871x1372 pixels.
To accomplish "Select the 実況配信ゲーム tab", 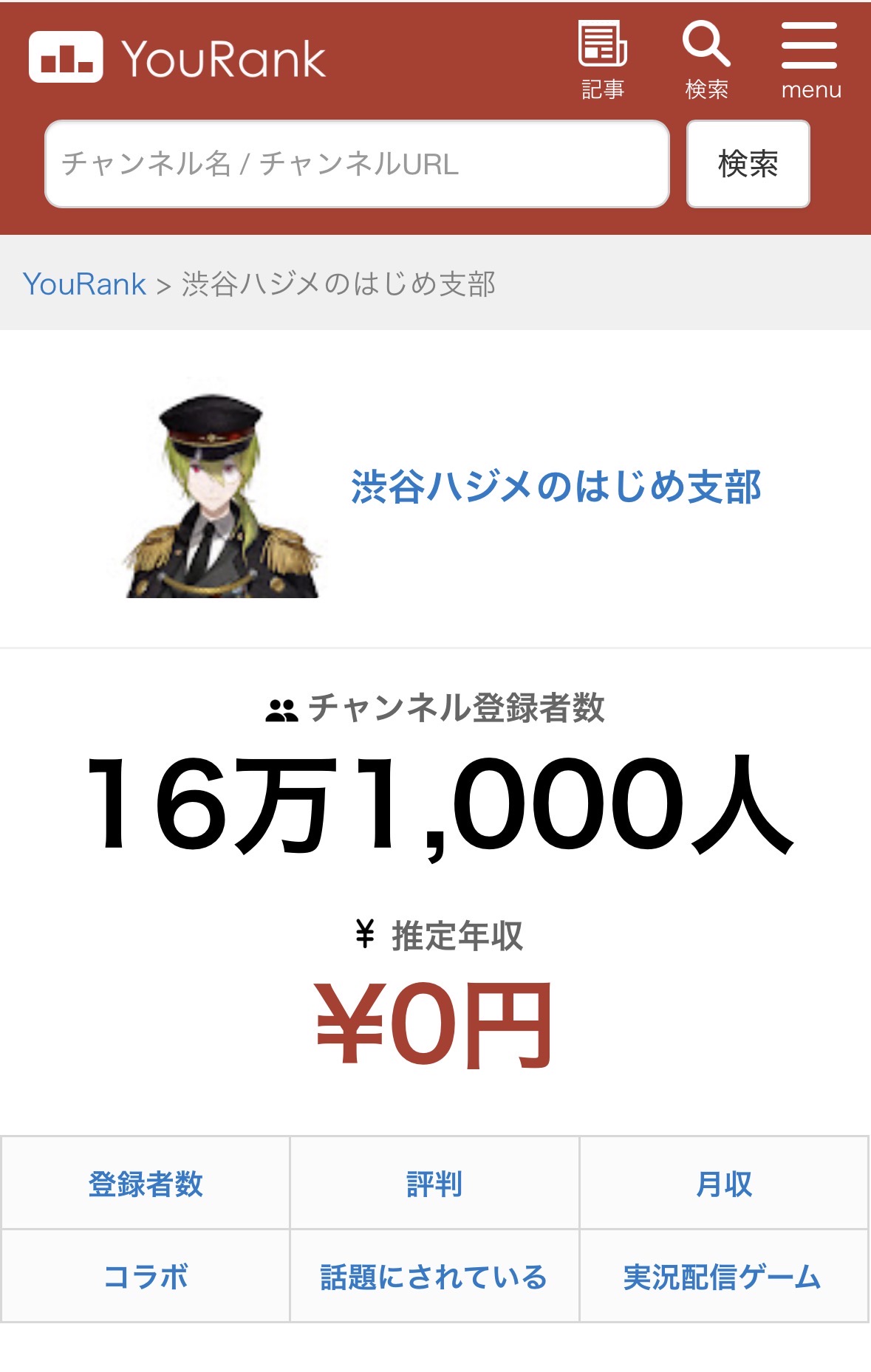I will [x=724, y=1276].
